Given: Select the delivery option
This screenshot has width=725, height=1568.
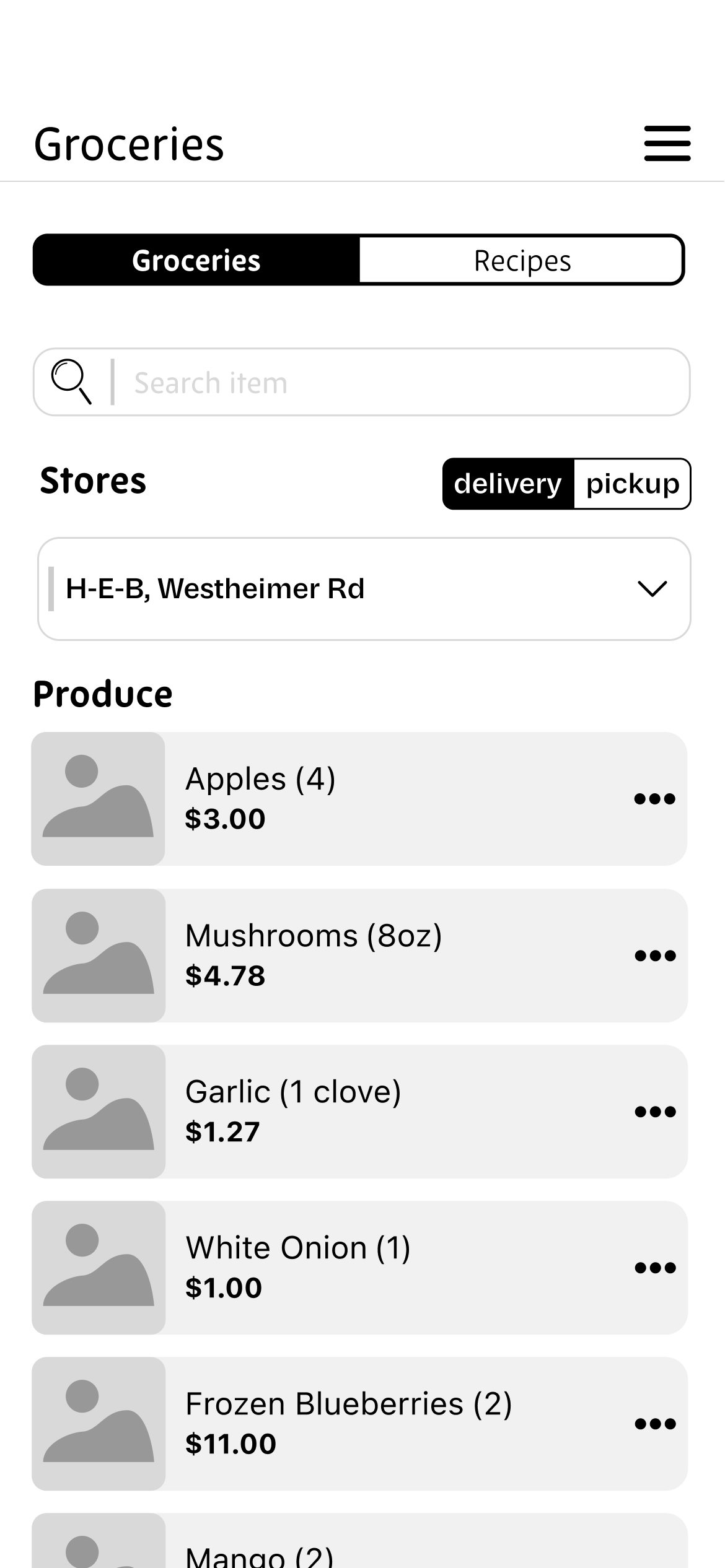Looking at the screenshot, I should pos(508,484).
